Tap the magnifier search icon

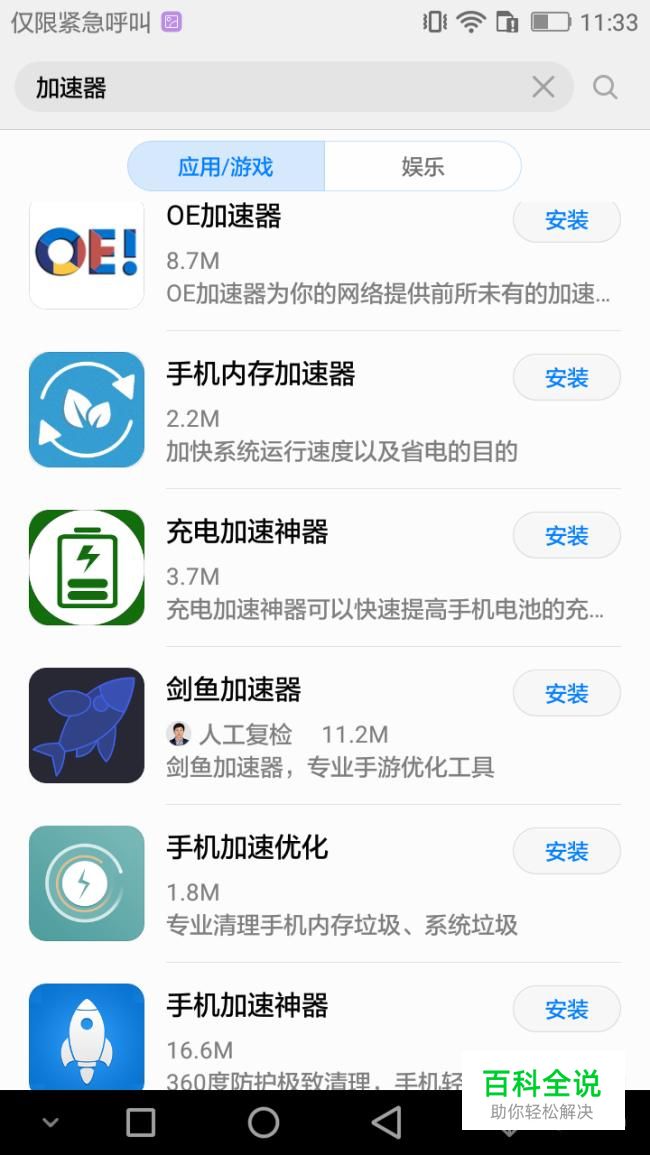coord(605,88)
